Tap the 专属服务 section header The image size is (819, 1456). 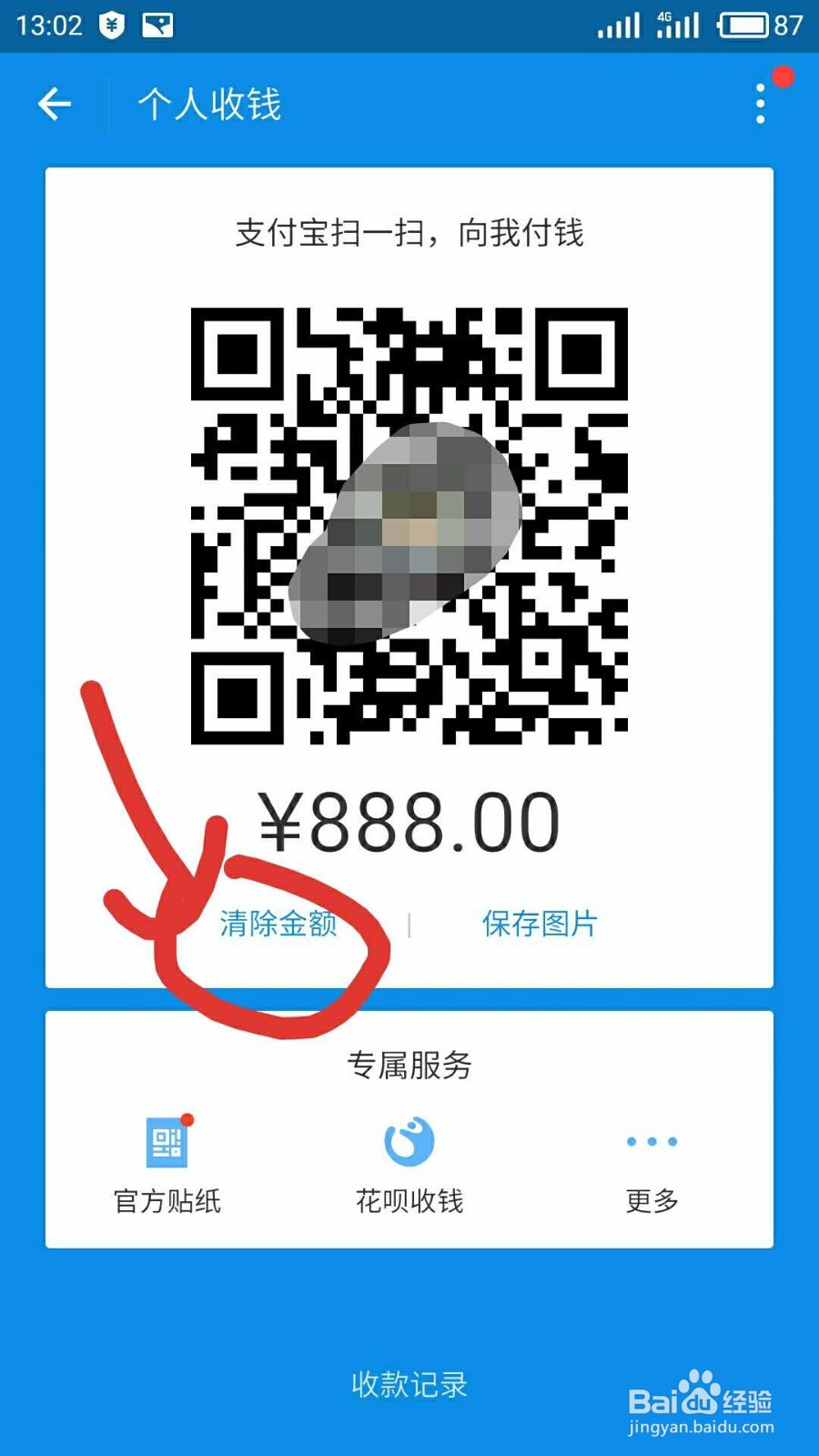point(408,1065)
